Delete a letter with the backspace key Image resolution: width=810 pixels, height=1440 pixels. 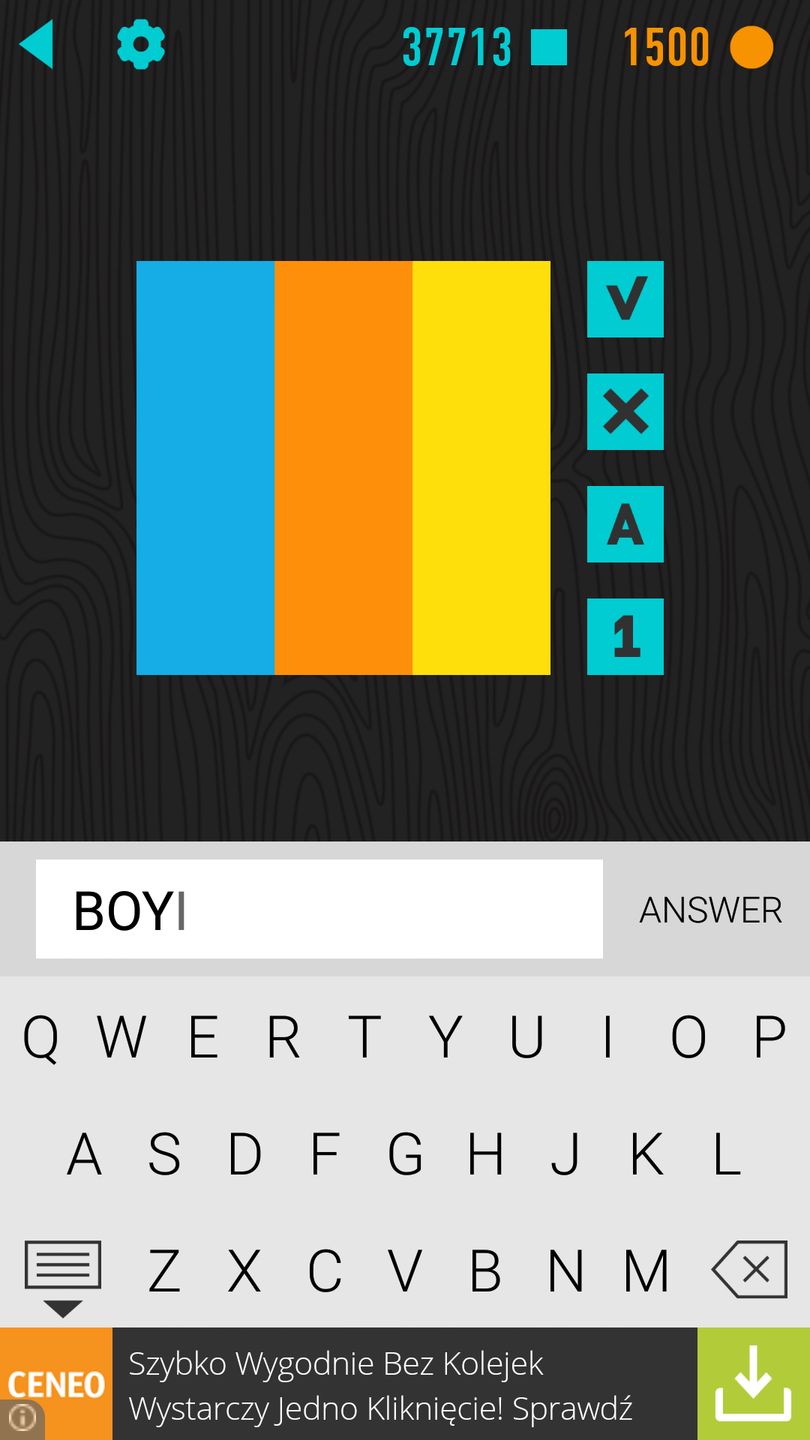click(749, 1270)
